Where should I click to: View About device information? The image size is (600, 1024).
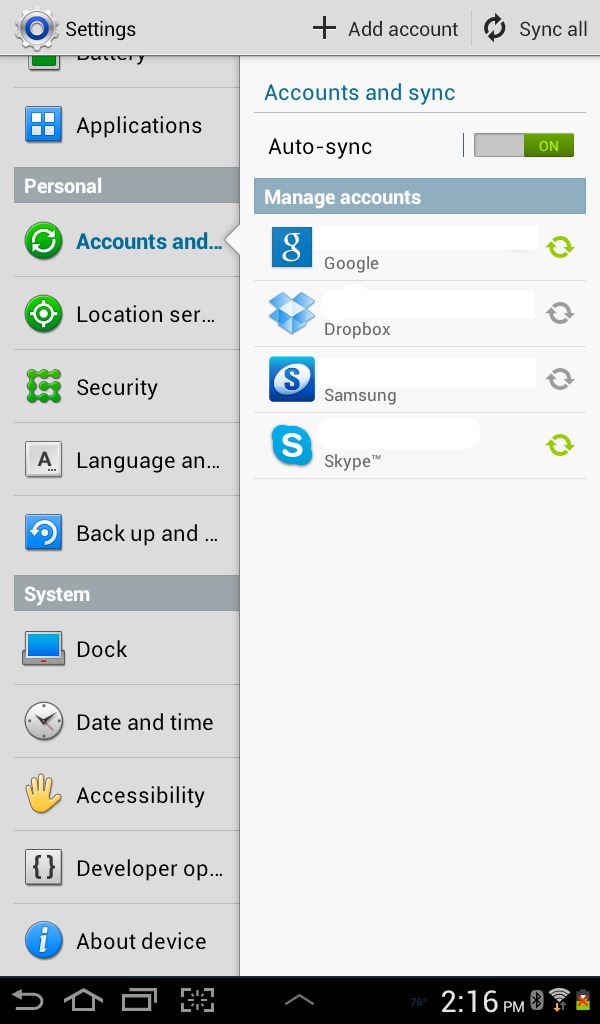(127, 940)
